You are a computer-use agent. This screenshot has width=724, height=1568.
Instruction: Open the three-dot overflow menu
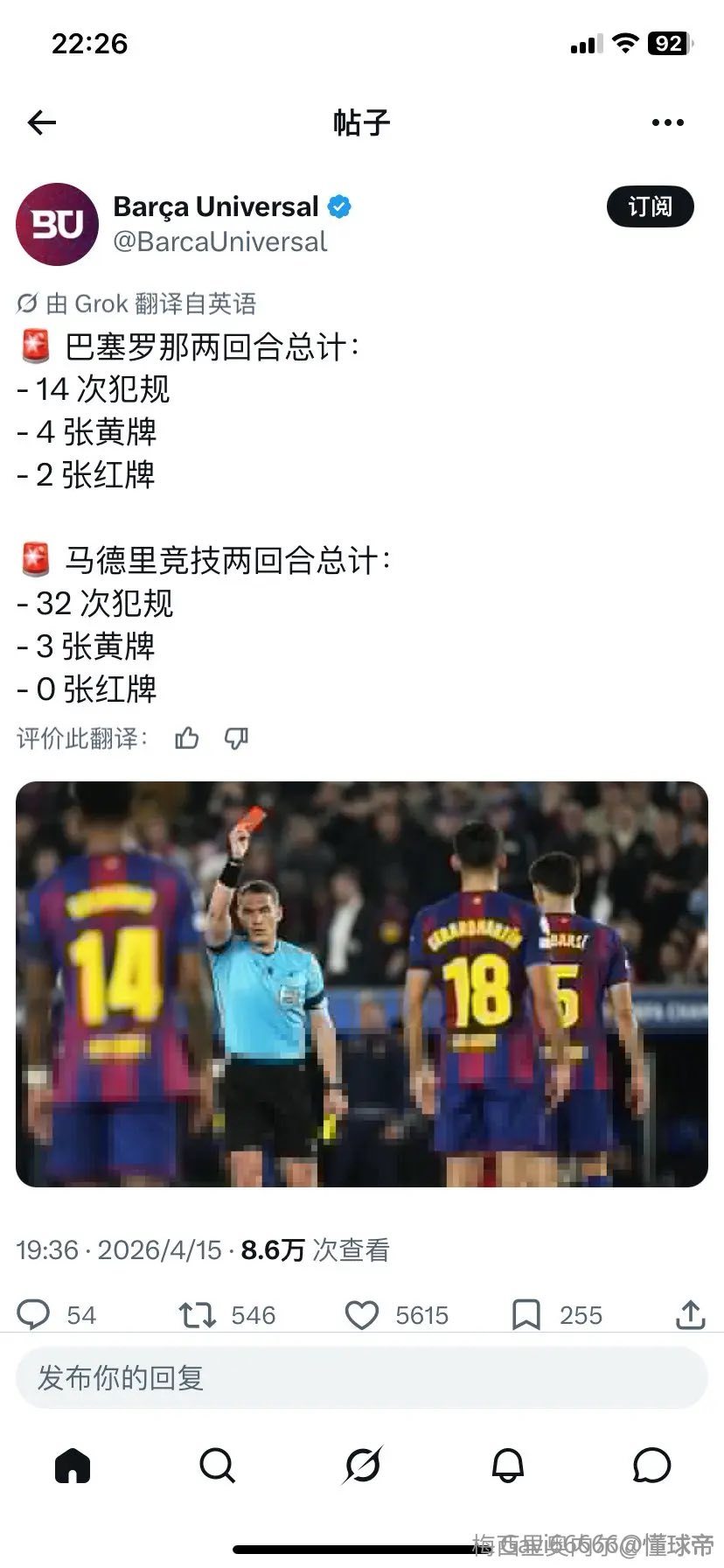[x=667, y=122]
